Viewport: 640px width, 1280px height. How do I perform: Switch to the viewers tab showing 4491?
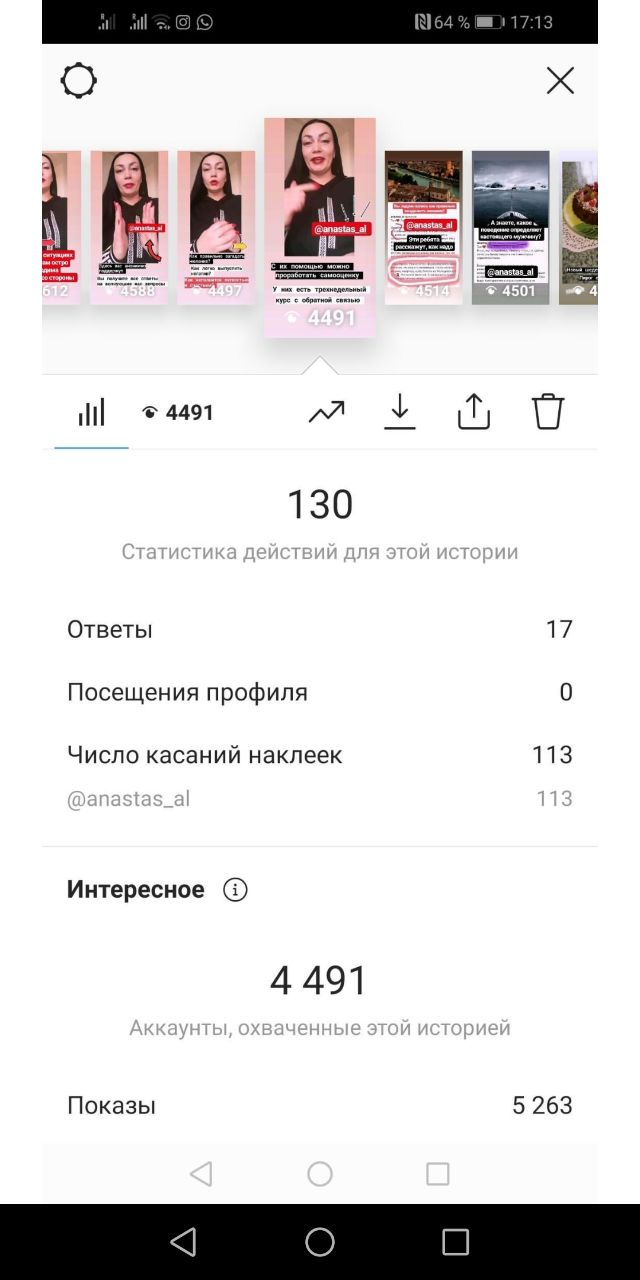tap(178, 412)
